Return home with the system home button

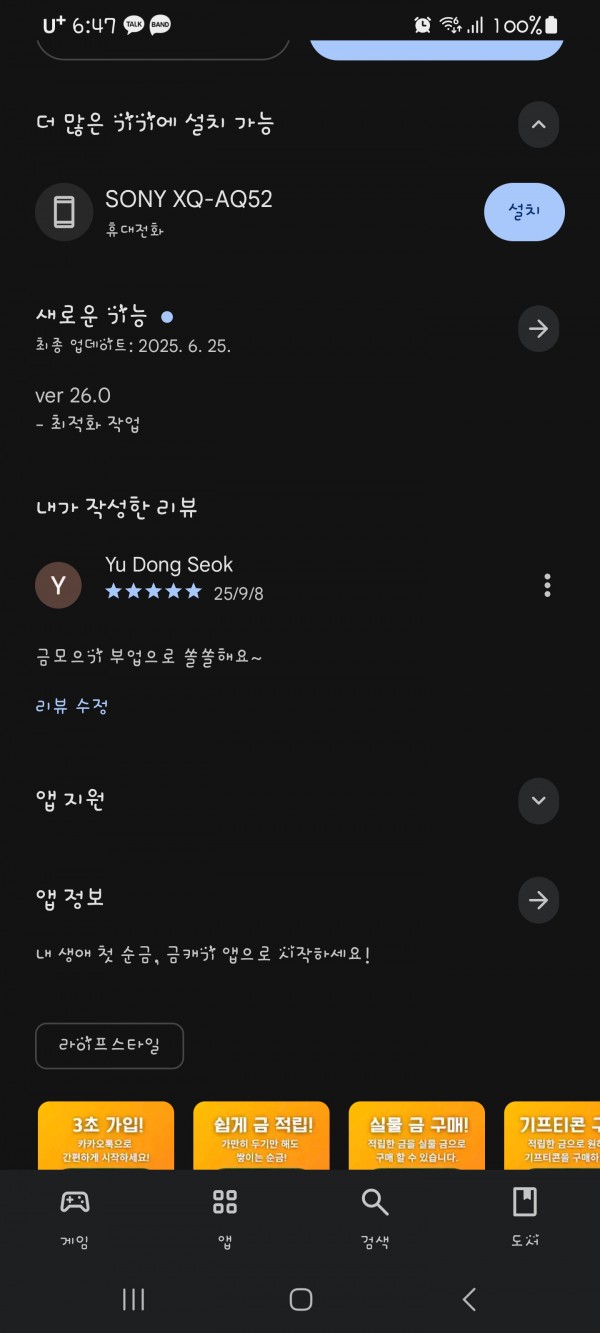[300, 1299]
